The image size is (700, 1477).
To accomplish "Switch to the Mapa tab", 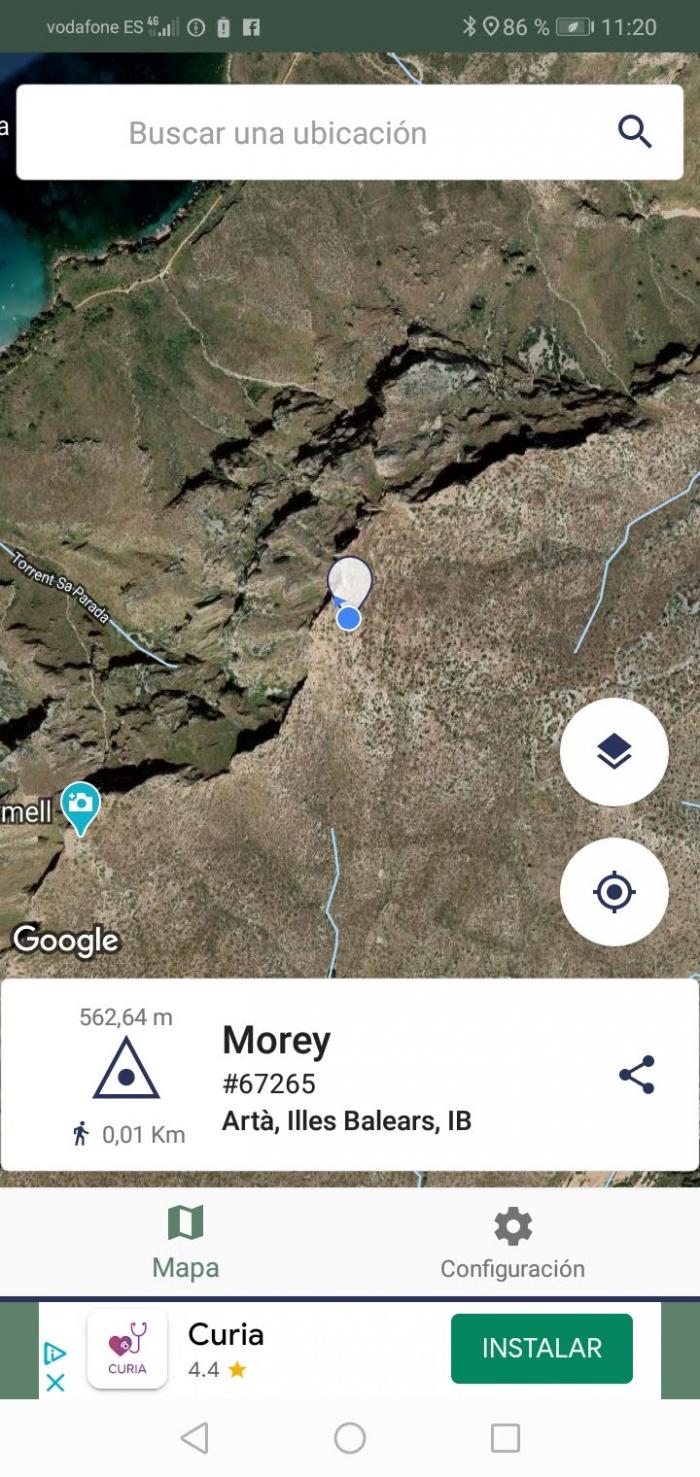I will (x=186, y=1243).
